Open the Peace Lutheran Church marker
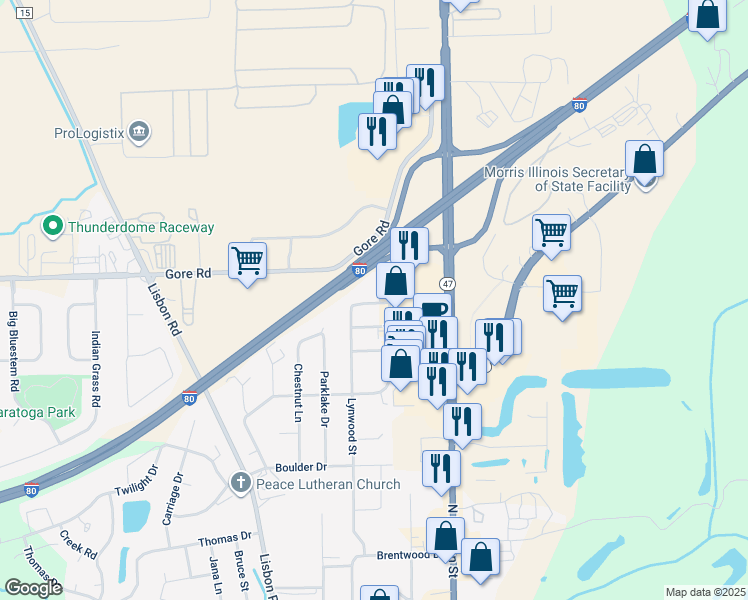 pyautogui.click(x=240, y=484)
